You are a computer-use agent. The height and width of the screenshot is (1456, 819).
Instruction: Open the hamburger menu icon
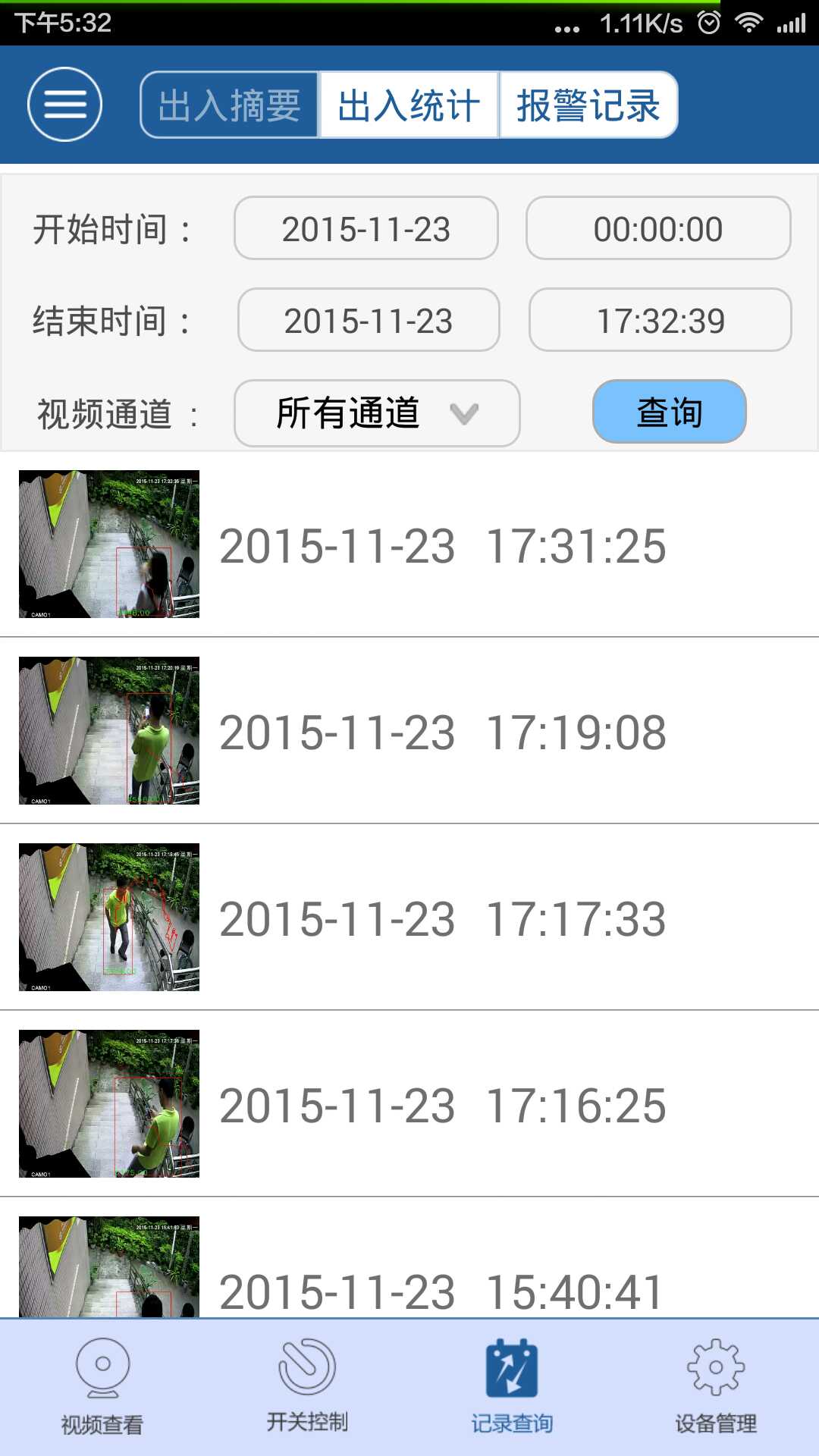[64, 104]
